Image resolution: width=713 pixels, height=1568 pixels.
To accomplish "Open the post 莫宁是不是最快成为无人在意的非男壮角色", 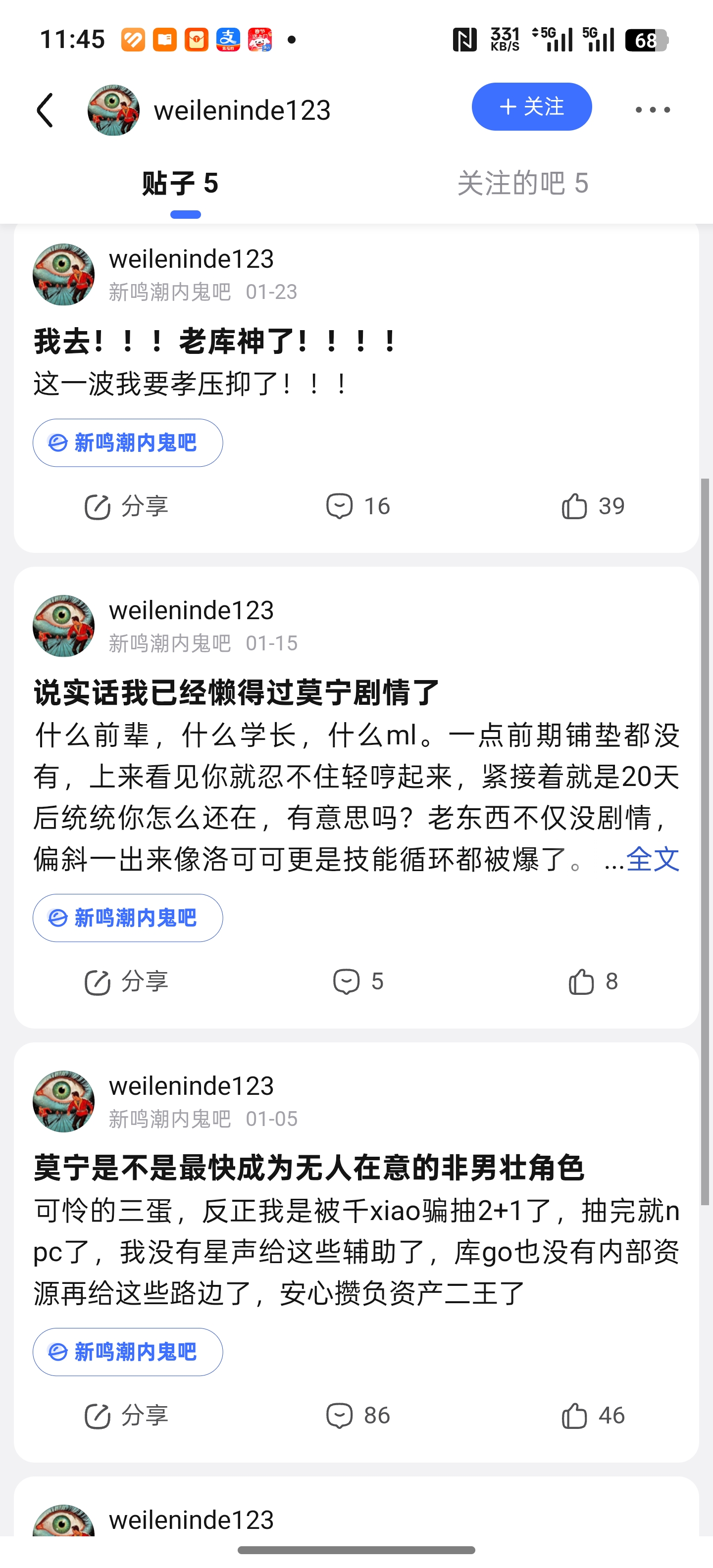I will [x=308, y=1168].
